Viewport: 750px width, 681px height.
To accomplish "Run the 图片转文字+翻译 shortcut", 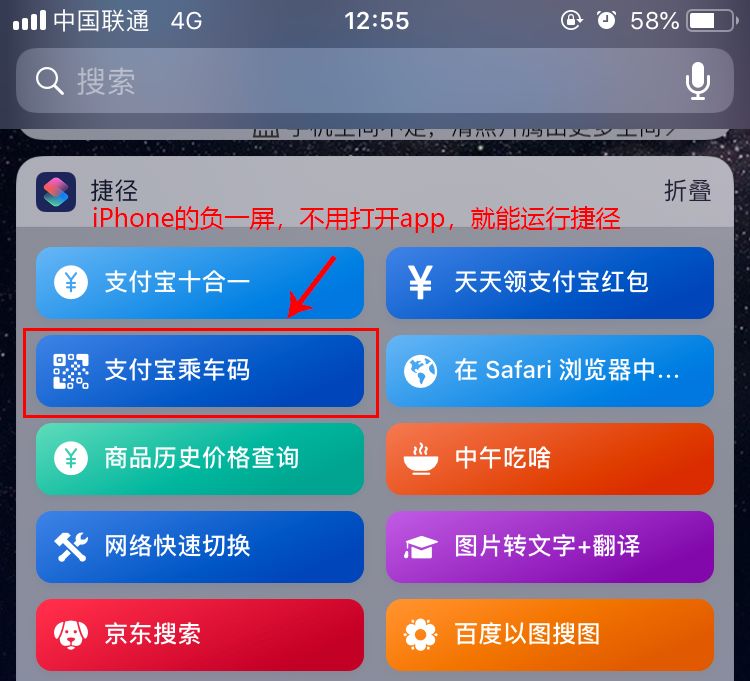I will 550,546.
